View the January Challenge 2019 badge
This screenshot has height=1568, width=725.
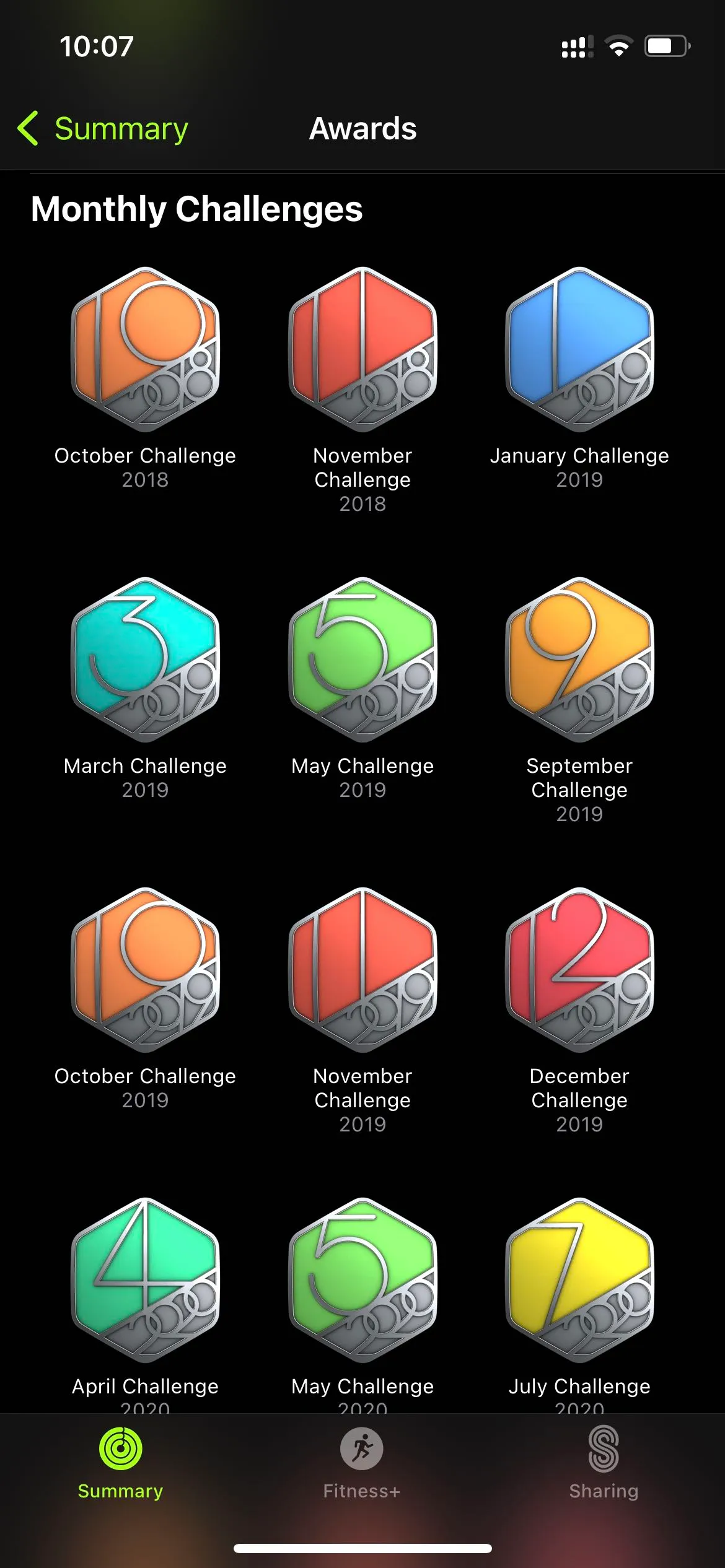[x=579, y=353]
